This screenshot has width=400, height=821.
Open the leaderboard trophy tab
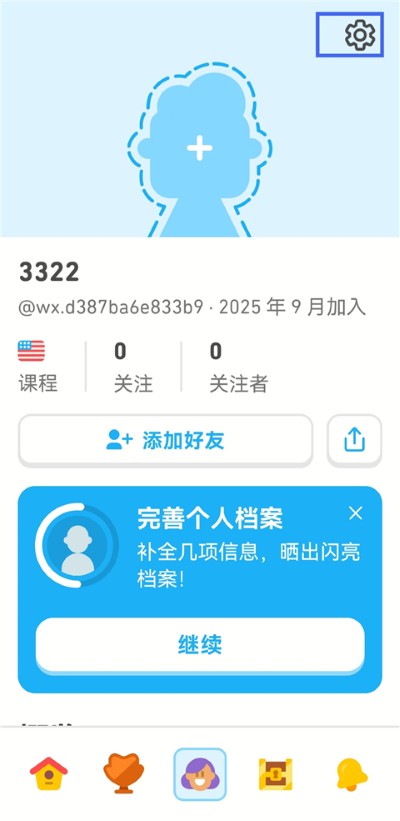pos(124,774)
